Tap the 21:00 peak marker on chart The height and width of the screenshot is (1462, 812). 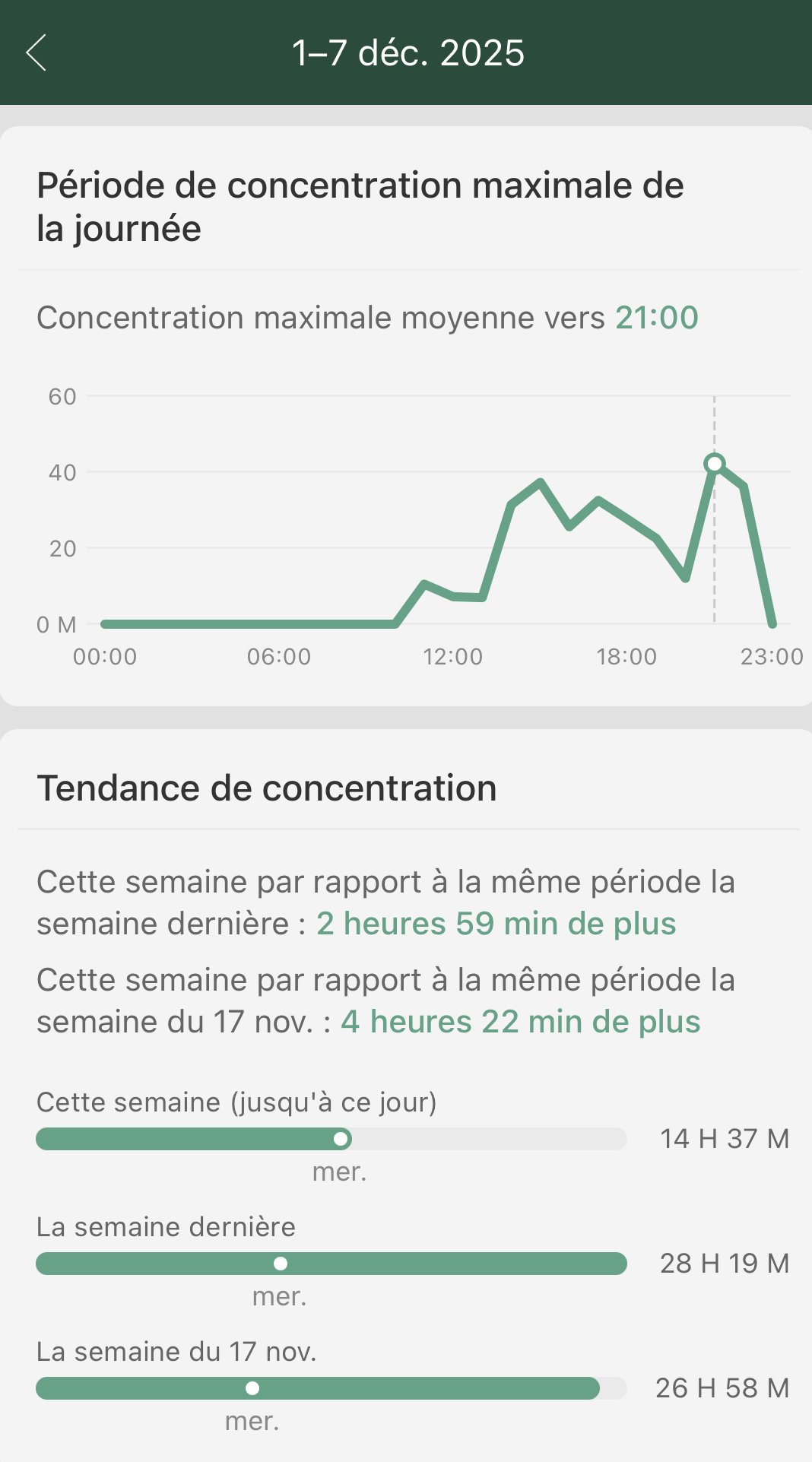pyautogui.click(x=714, y=463)
